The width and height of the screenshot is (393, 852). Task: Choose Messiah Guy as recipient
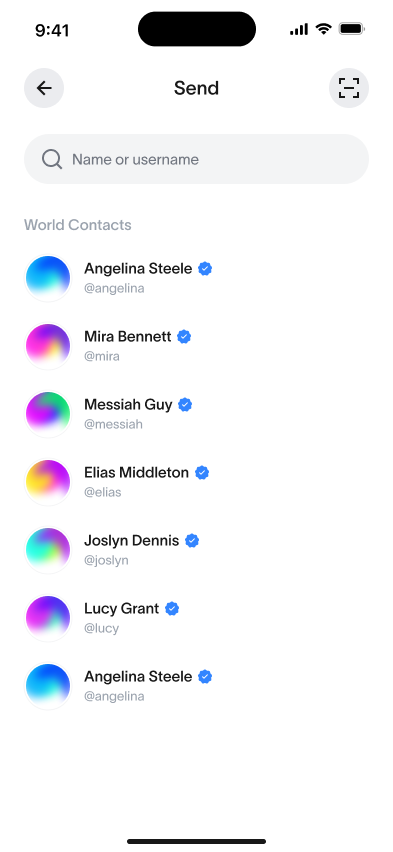(x=196, y=414)
